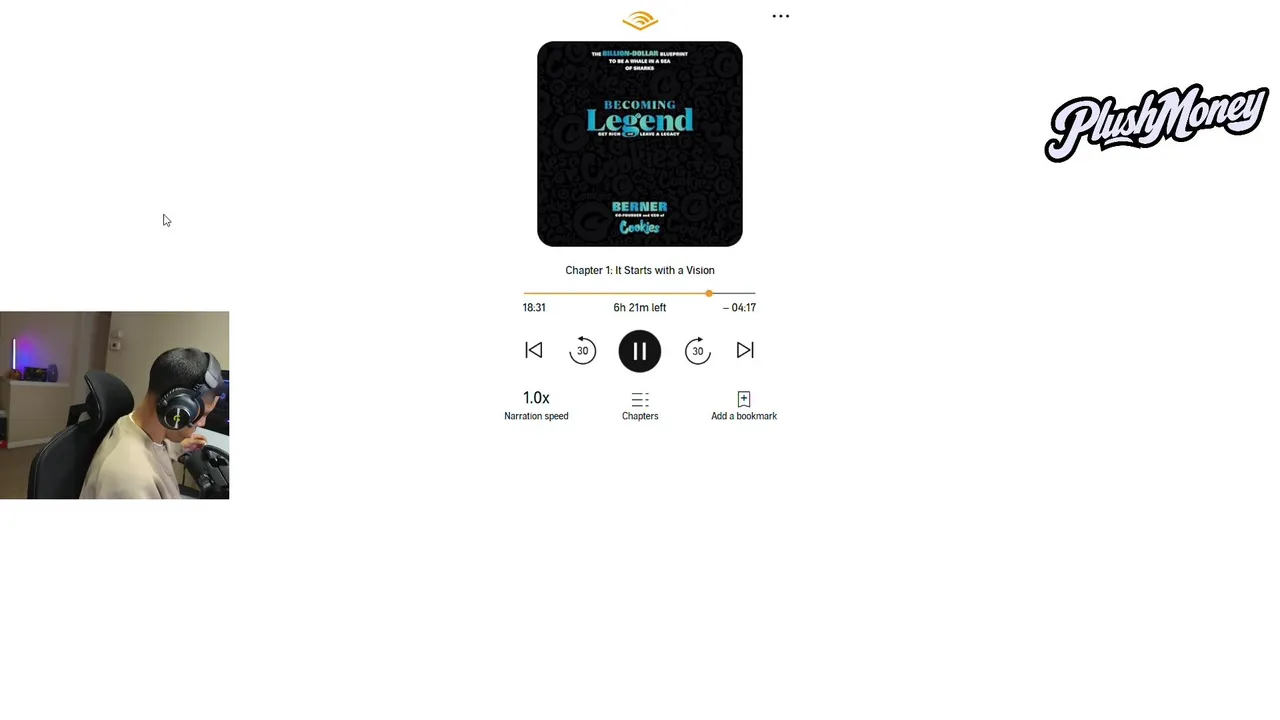Jump to the previous chapter
This screenshot has width=1280, height=720.
(x=534, y=350)
